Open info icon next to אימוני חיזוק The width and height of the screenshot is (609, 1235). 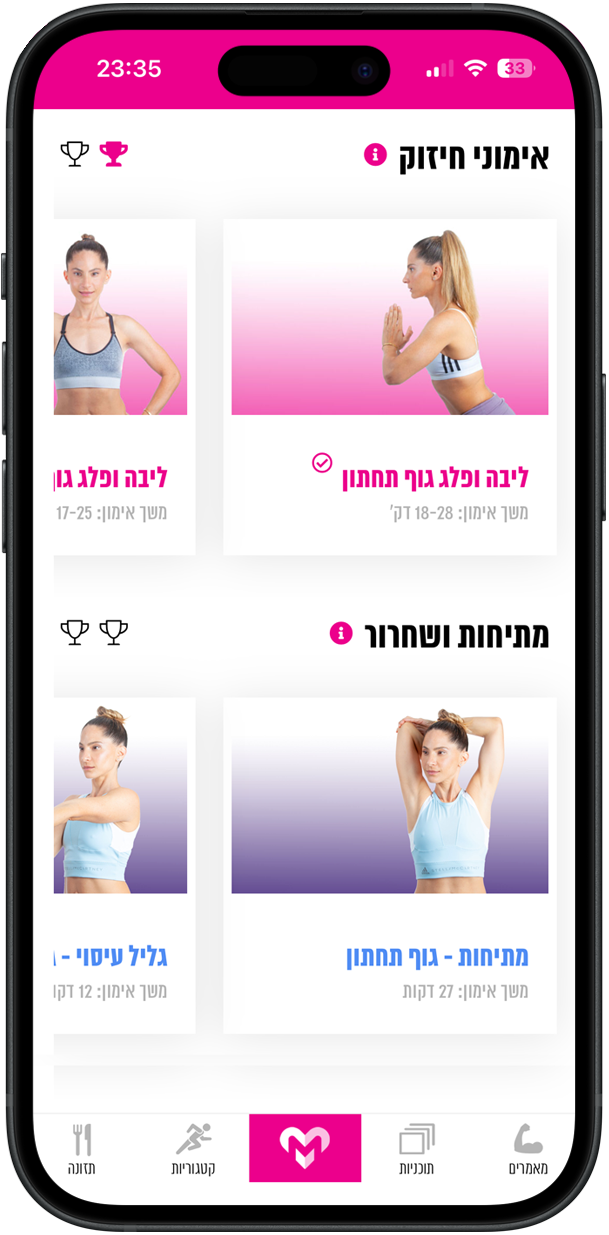(x=375, y=155)
